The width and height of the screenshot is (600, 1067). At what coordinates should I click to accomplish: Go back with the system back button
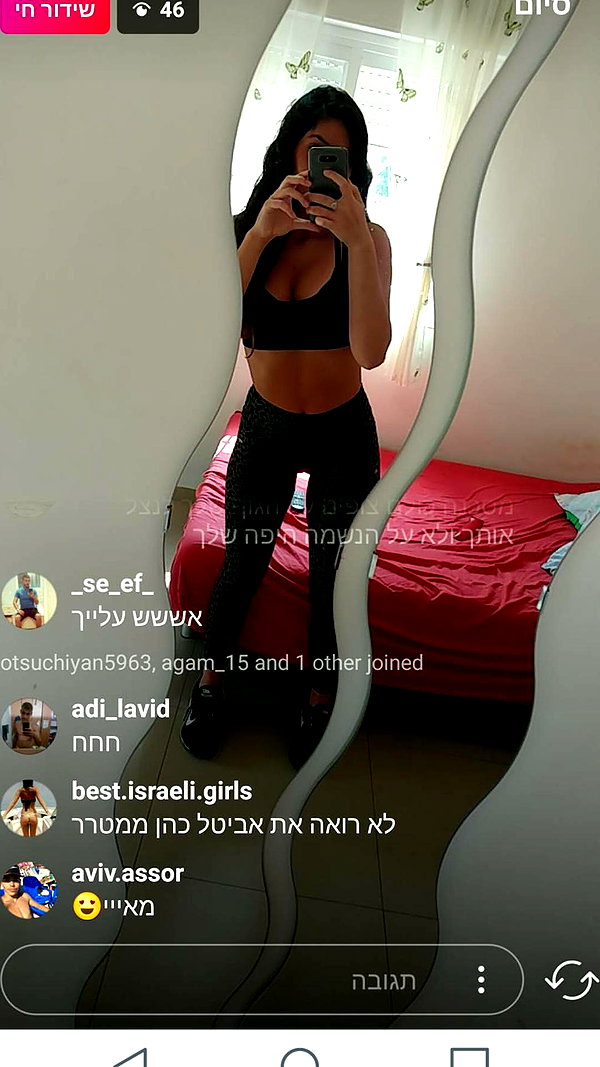pos(129,1057)
